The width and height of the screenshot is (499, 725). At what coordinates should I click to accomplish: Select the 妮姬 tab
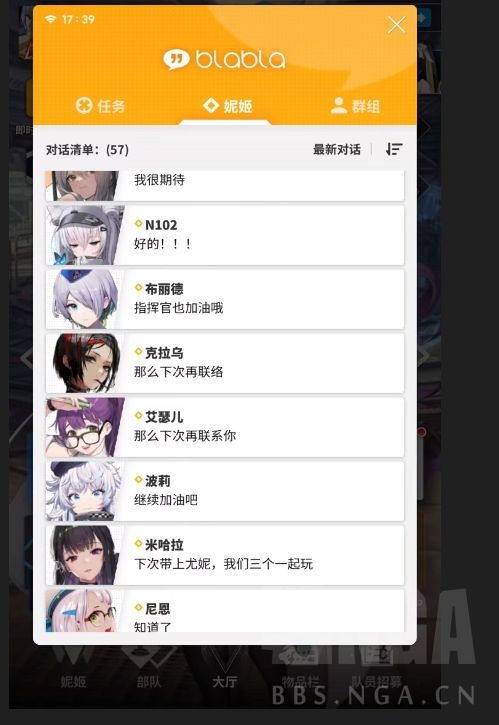pyautogui.click(x=228, y=106)
